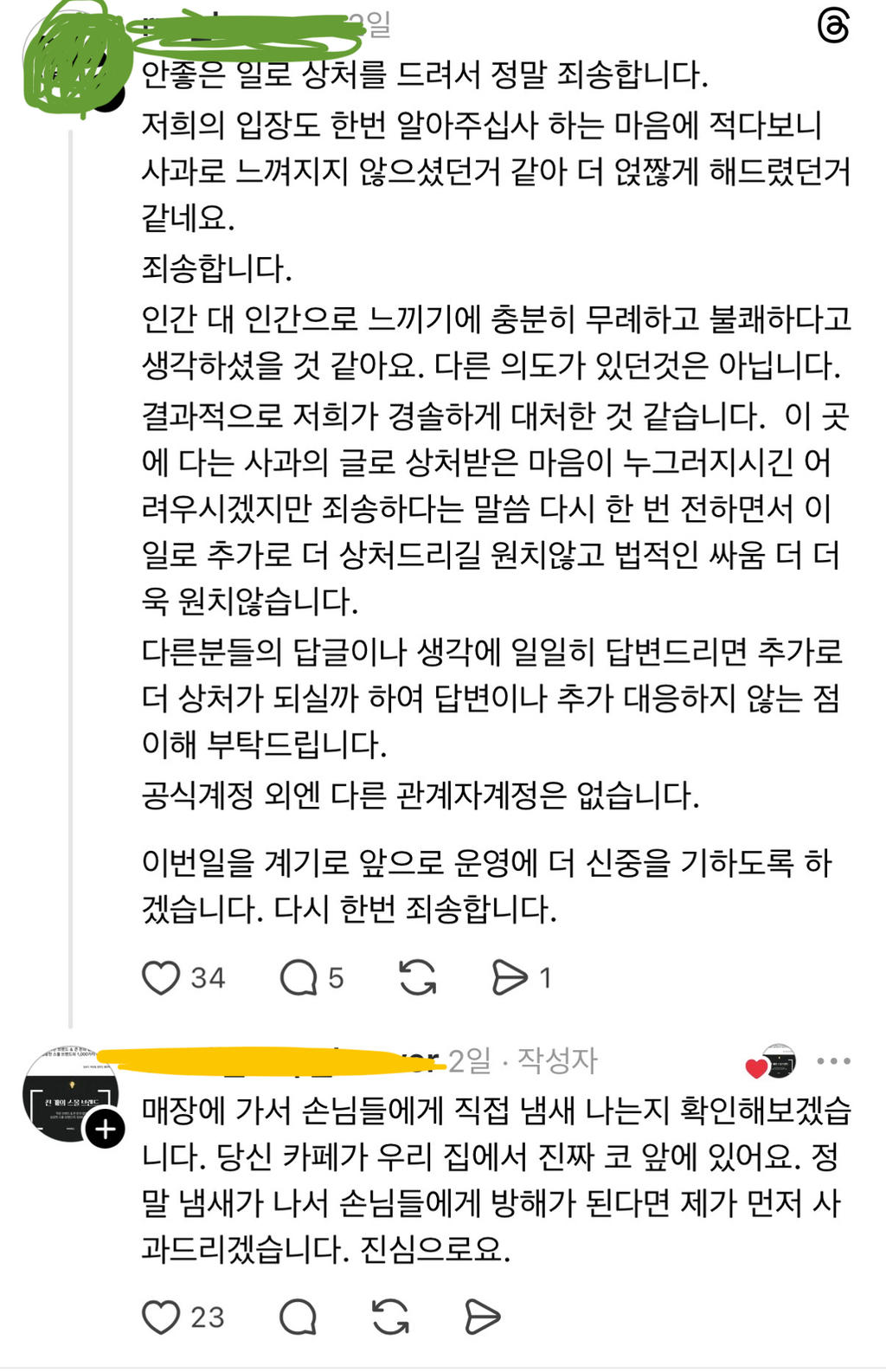
Task: Repost the apology post with 34 likes
Action: pyautogui.click(x=418, y=978)
